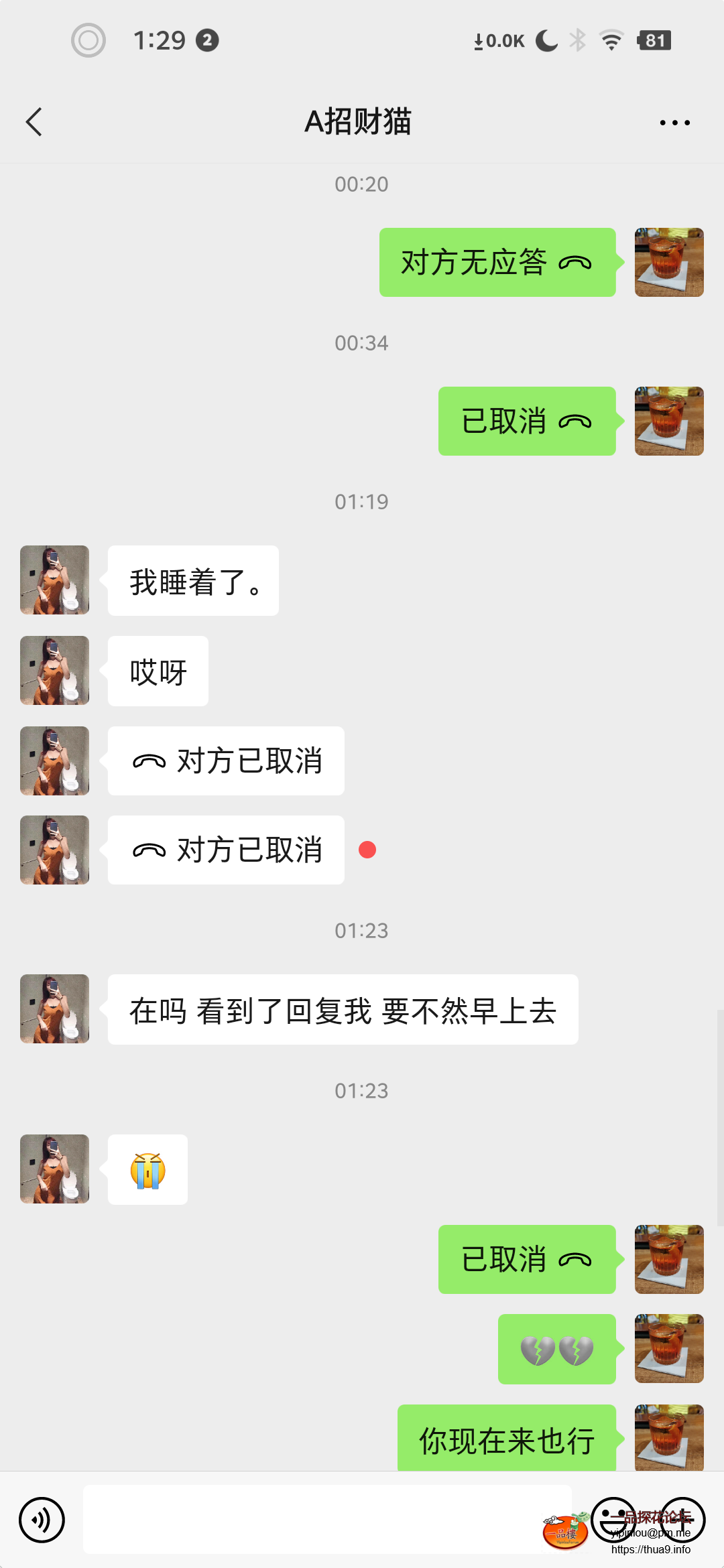724x1568 pixels.
Task: Tap the Bluetooth status indicator
Action: coord(578,40)
